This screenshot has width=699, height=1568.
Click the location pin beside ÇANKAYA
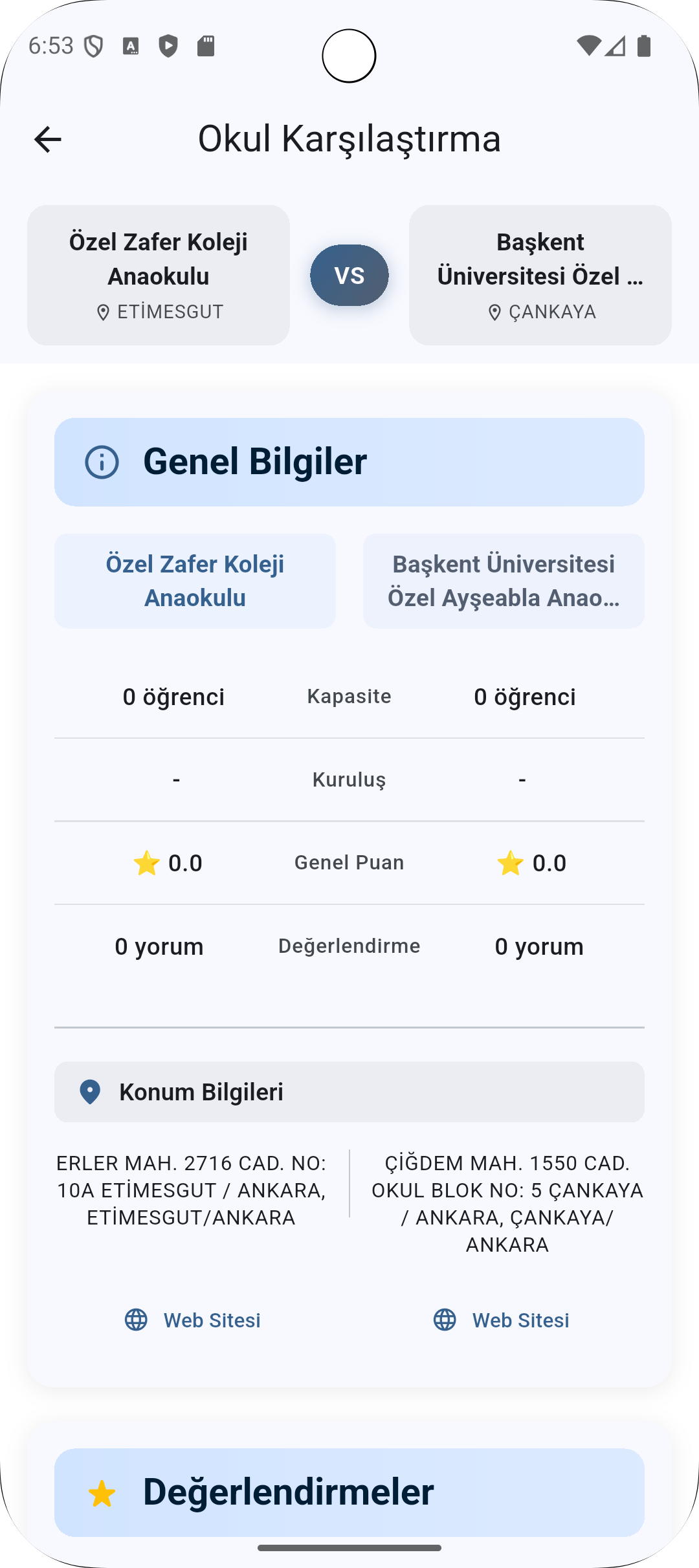[x=495, y=311]
